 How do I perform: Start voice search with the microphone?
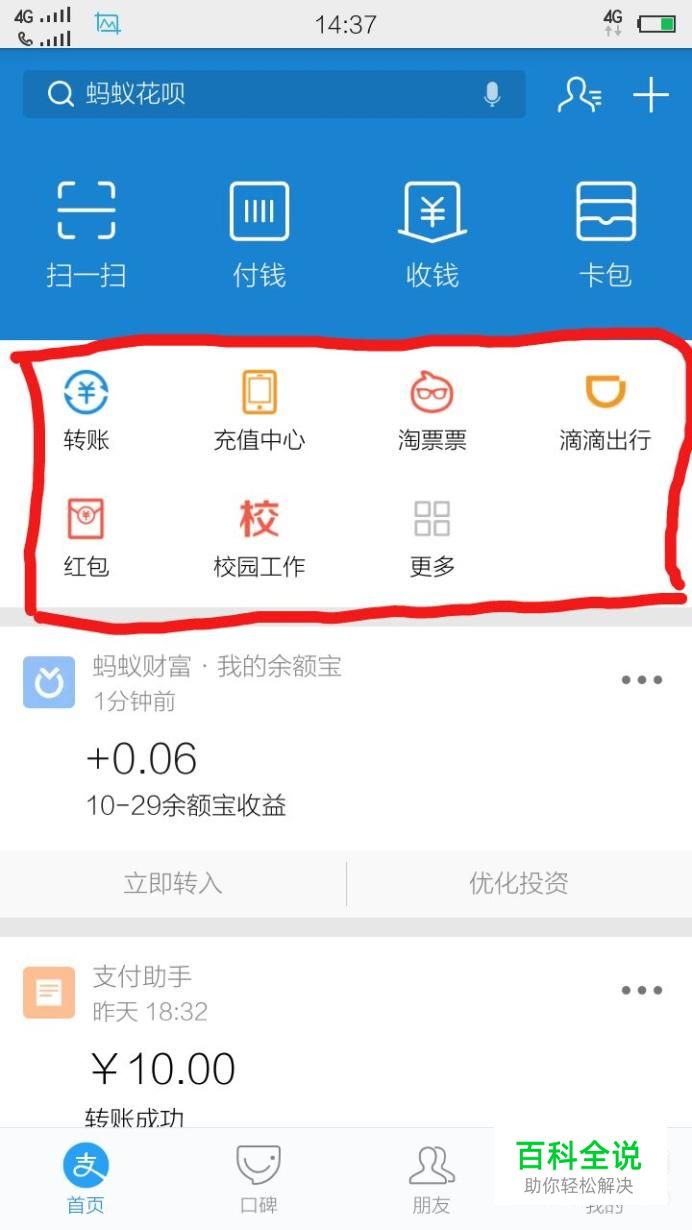click(491, 95)
